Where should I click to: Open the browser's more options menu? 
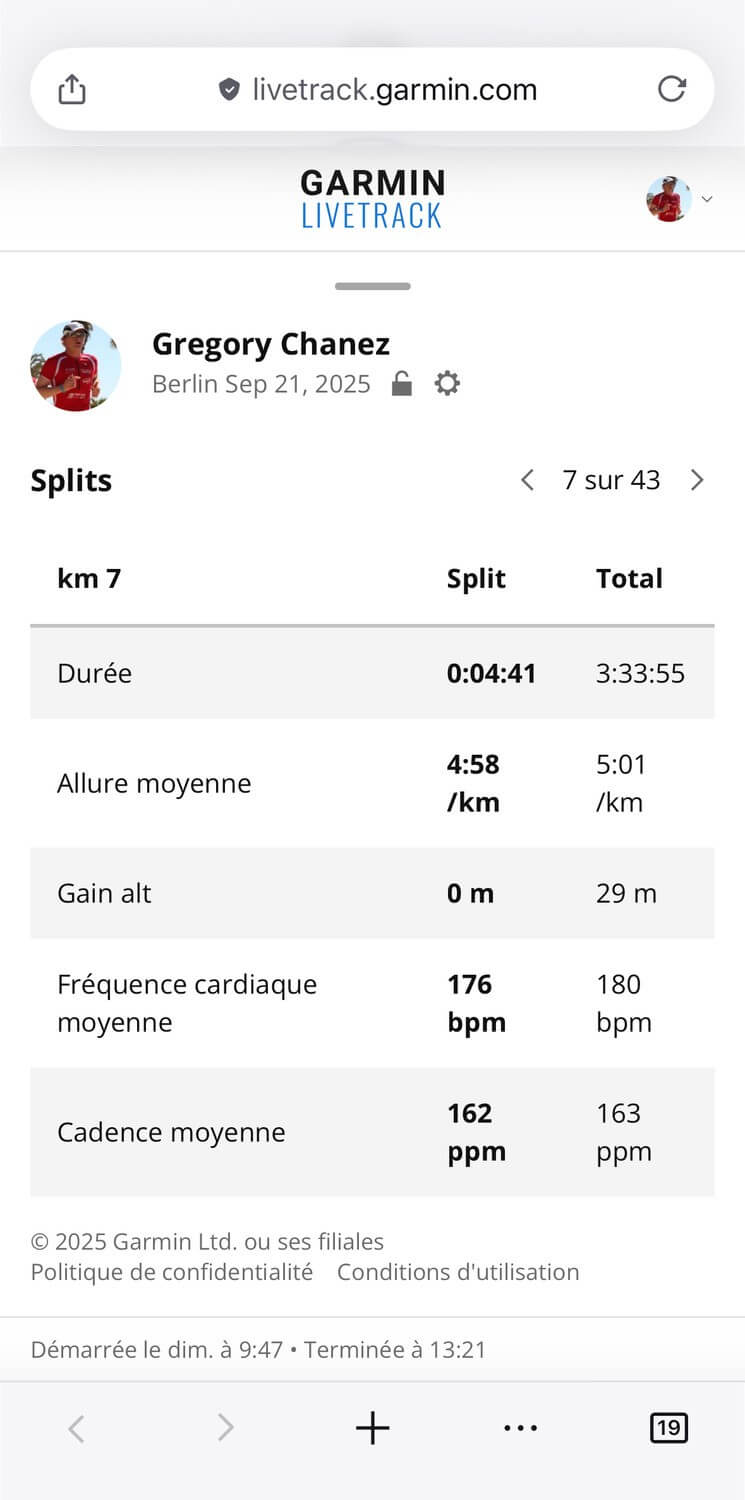[x=520, y=1428]
